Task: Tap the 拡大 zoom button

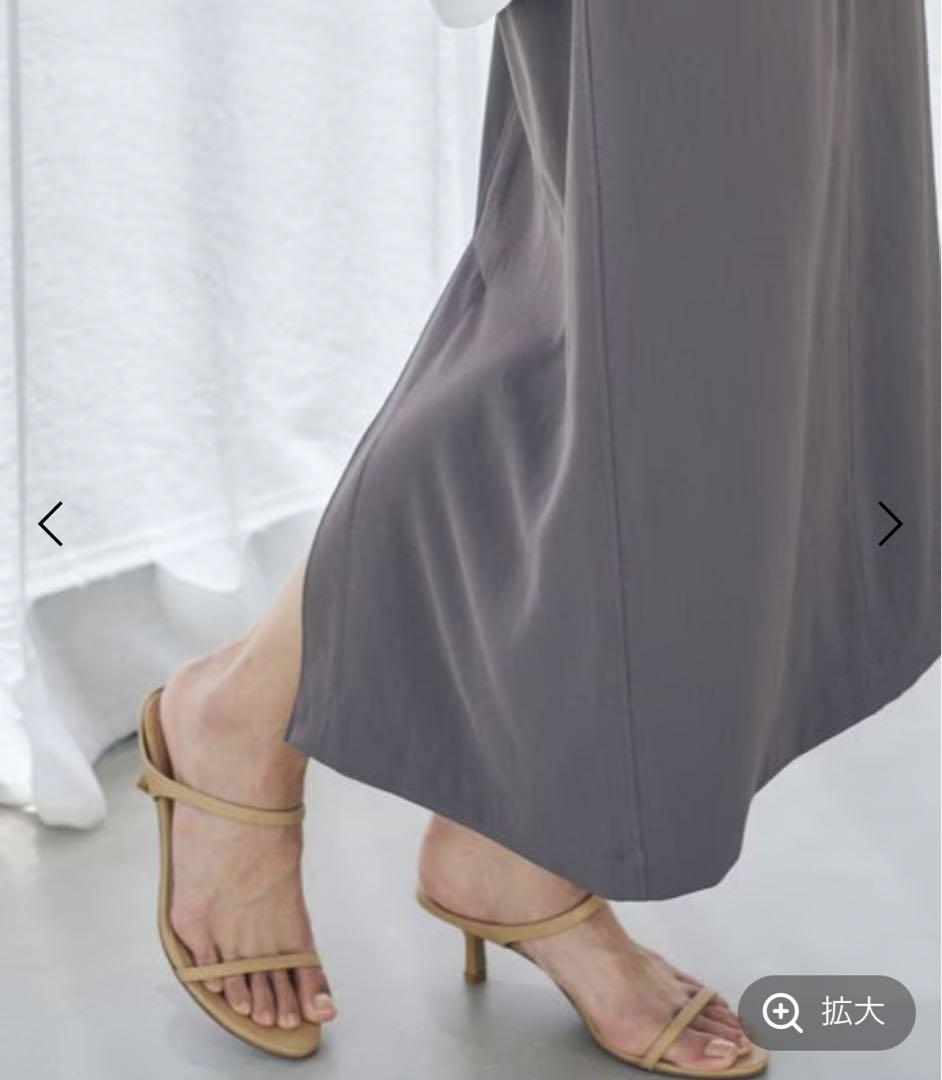Action: pyautogui.click(x=826, y=1012)
